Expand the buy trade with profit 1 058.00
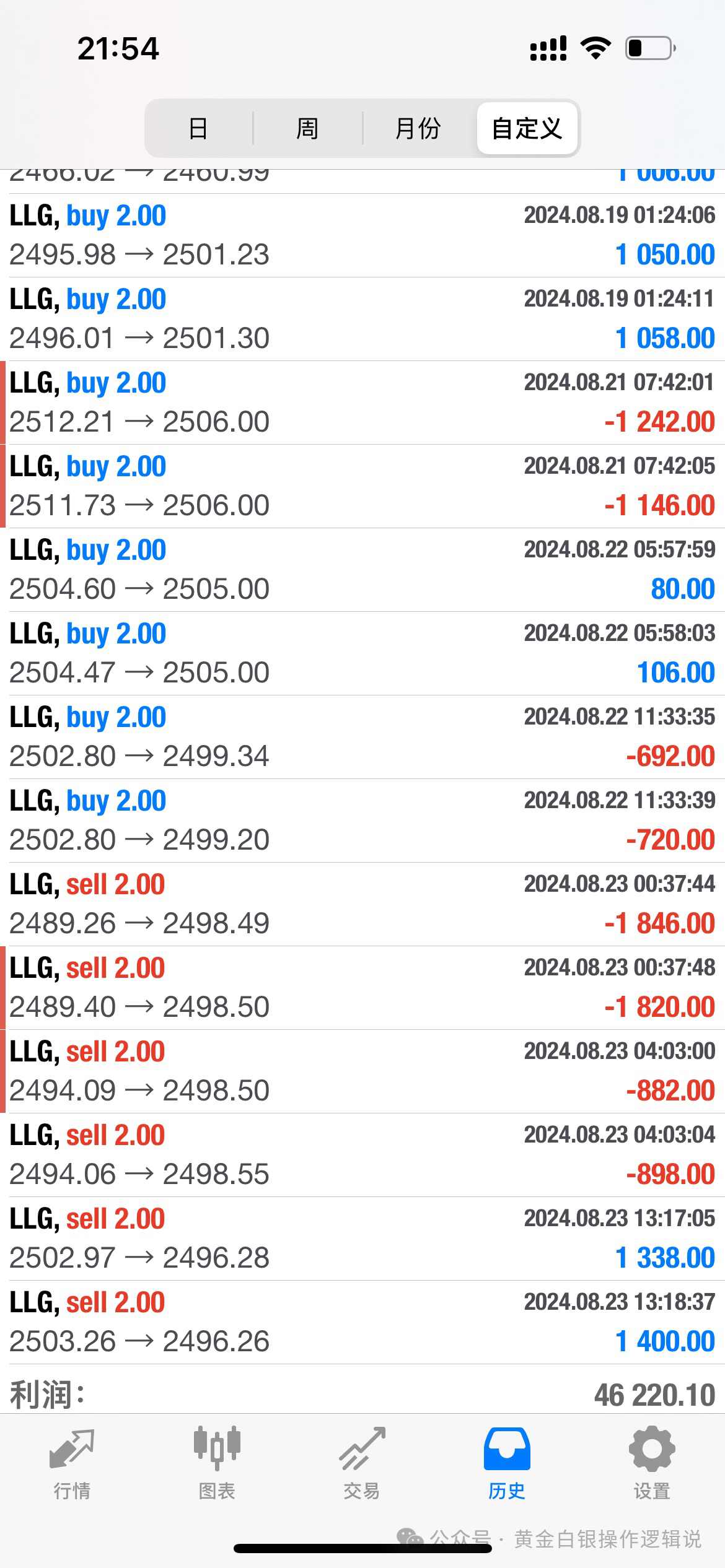The image size is (725, 1568). click(362, 319)
